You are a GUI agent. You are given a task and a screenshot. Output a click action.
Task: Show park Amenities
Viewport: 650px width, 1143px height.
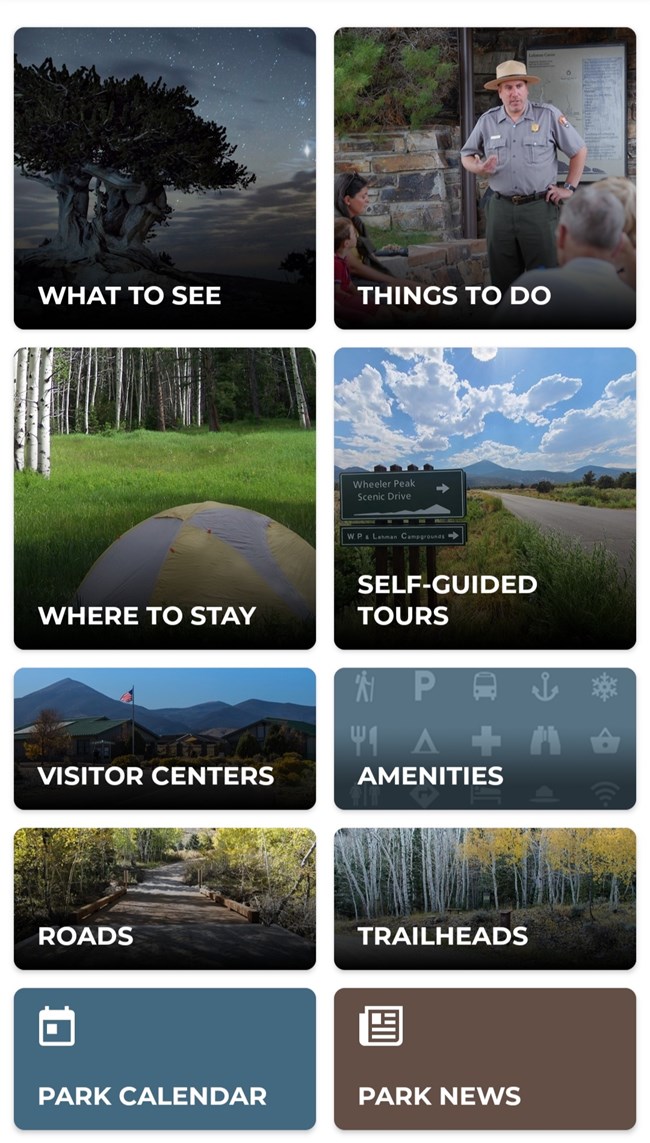(x=485, y=738)
